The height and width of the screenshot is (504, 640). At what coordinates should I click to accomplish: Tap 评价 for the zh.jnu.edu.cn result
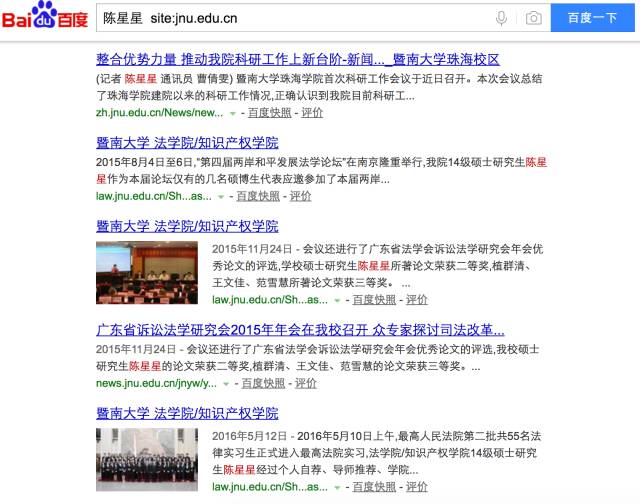click(x=312, y=113)
